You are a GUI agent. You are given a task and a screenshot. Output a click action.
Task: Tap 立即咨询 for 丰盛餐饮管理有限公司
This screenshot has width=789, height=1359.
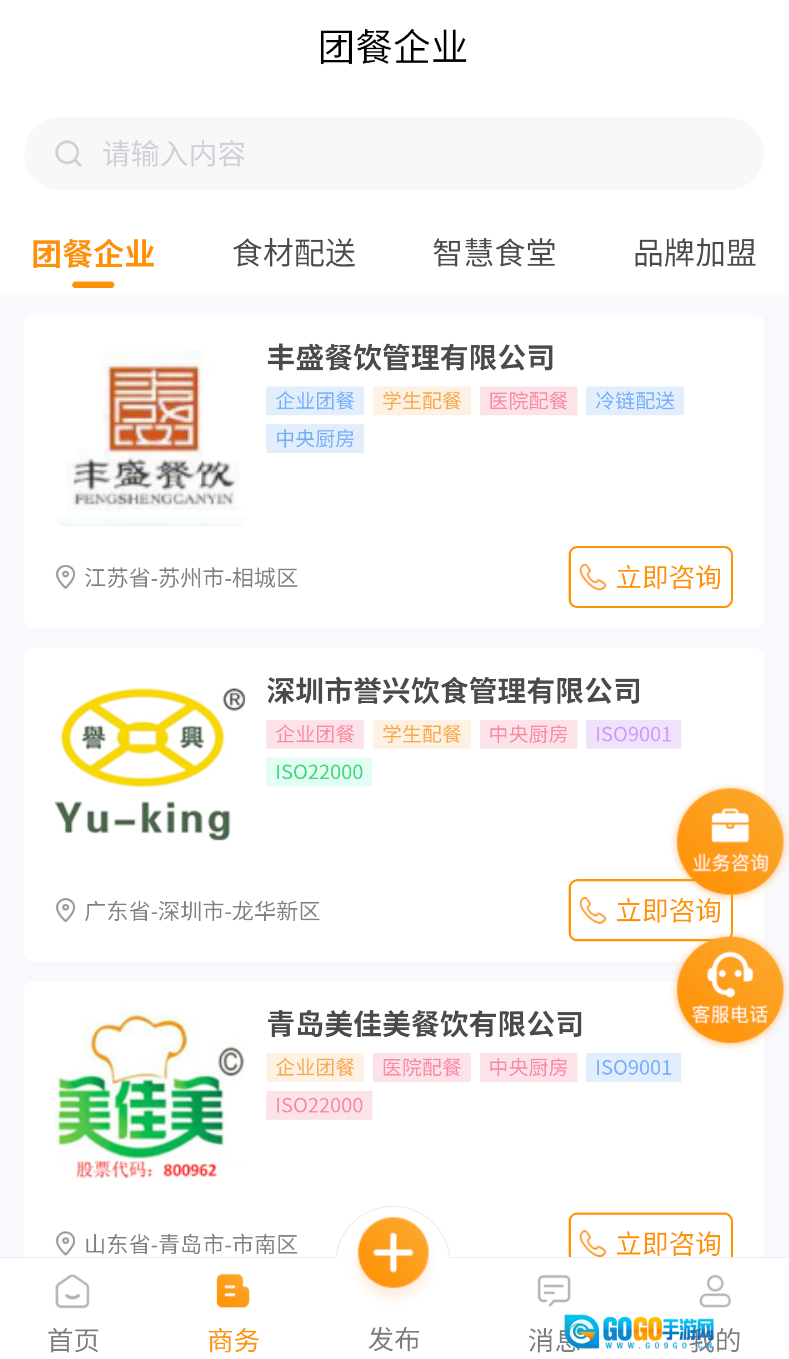[x=651, y=577]
